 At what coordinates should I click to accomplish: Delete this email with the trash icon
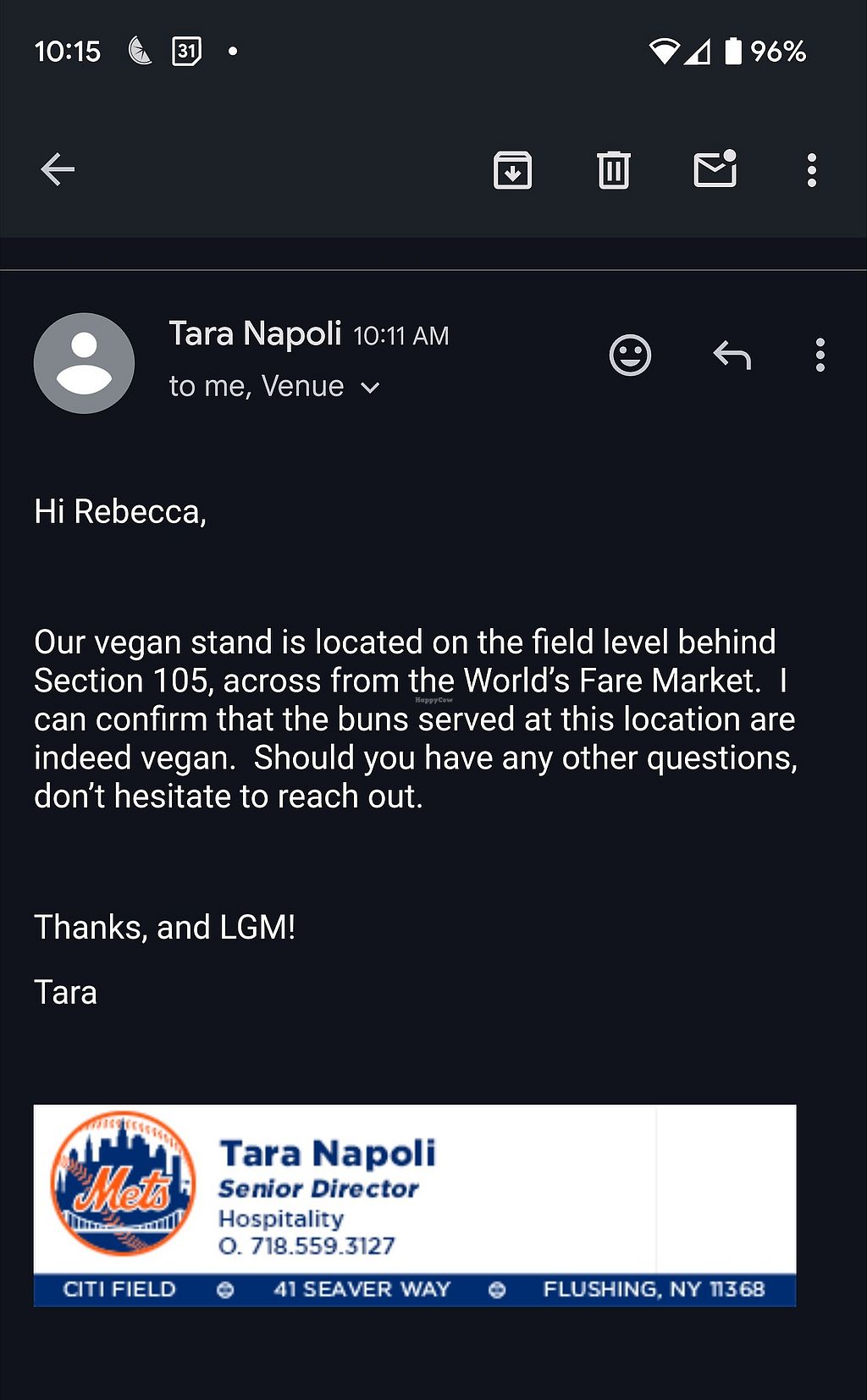(x=614, y=170)
